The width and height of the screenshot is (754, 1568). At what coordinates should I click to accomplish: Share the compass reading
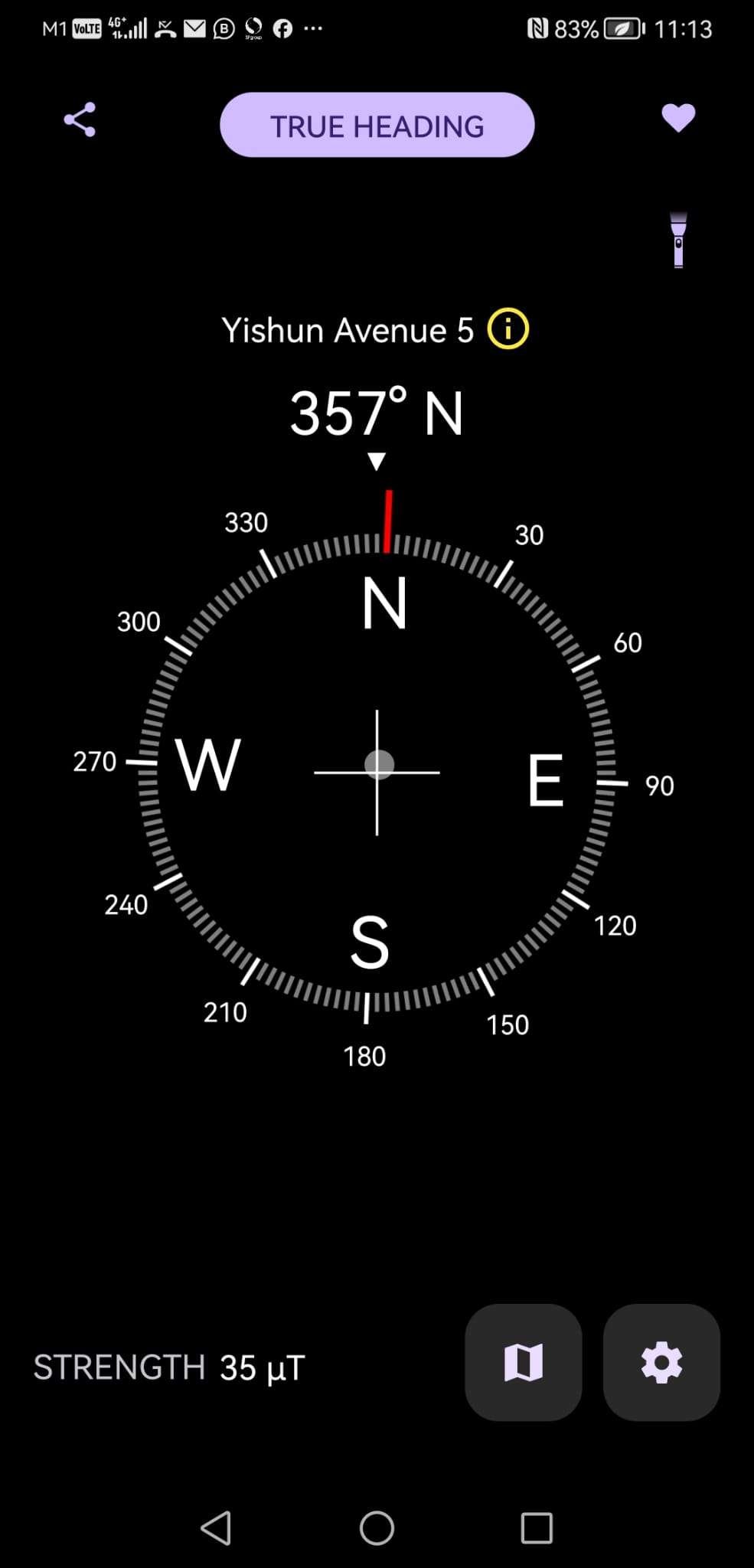point(80,119)
